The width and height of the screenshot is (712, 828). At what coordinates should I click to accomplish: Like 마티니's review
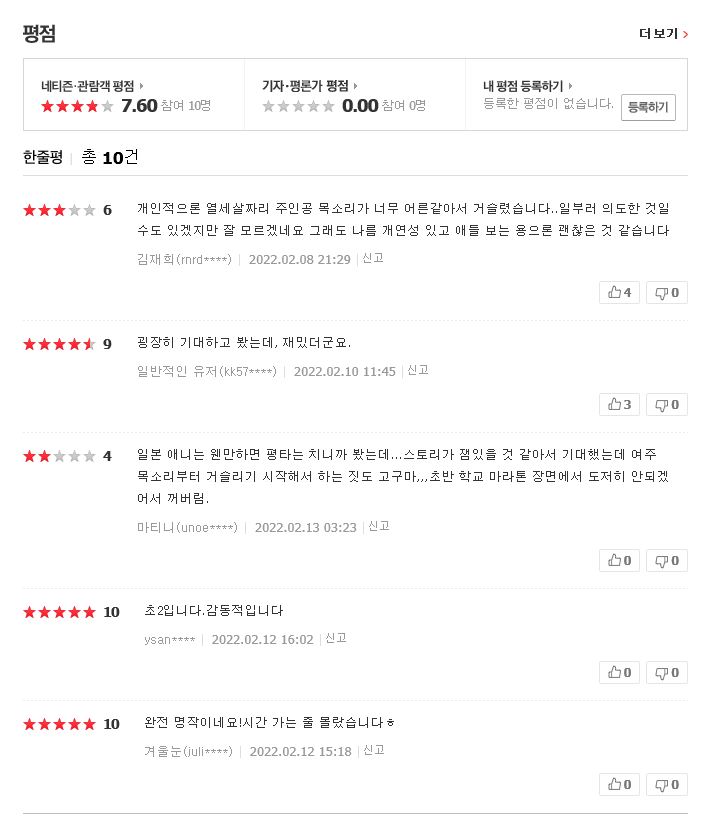(619, 561)
